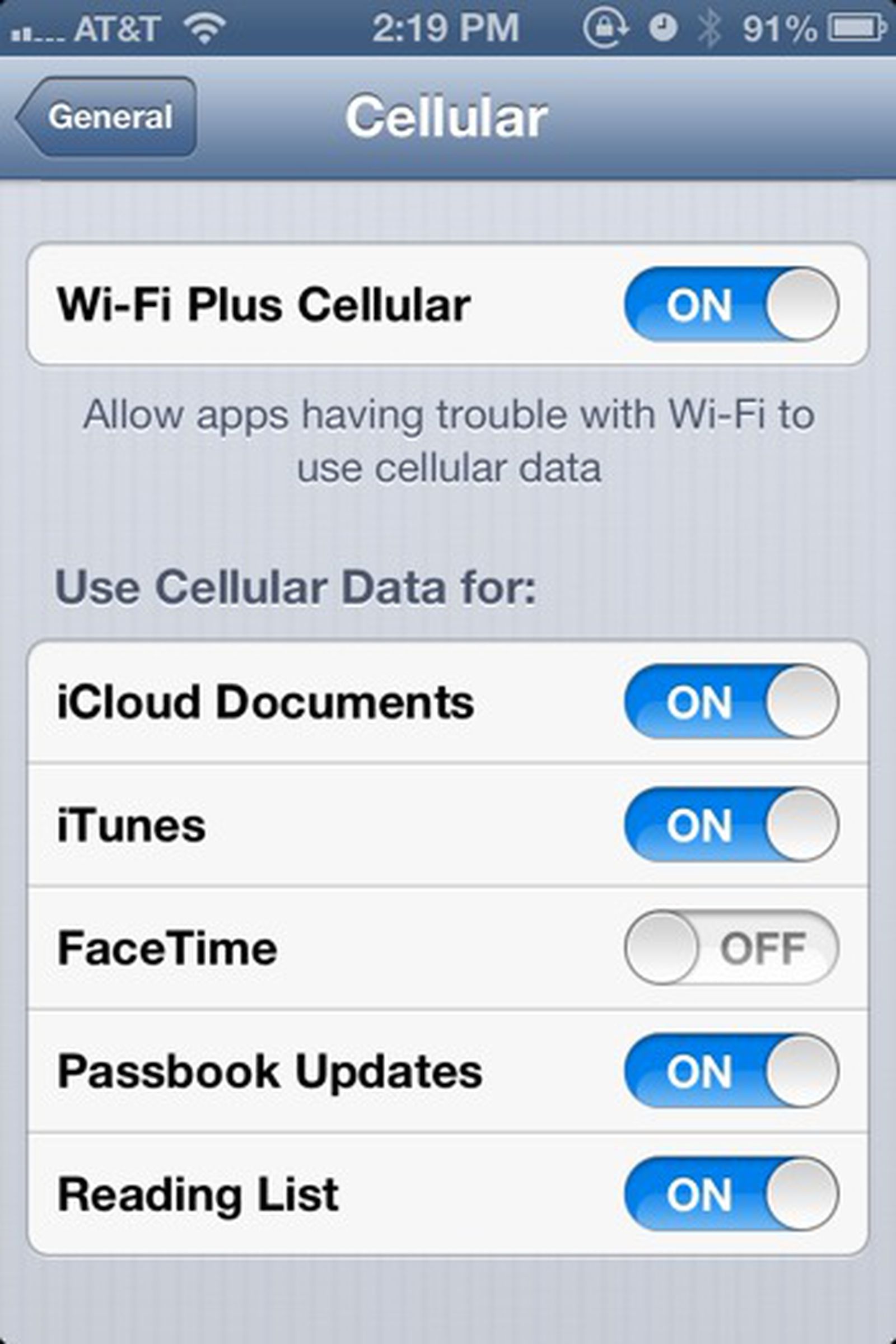Disable iCloud Documents cellular data
Screen dimensions: 896x1344
(x=731, y=703)
